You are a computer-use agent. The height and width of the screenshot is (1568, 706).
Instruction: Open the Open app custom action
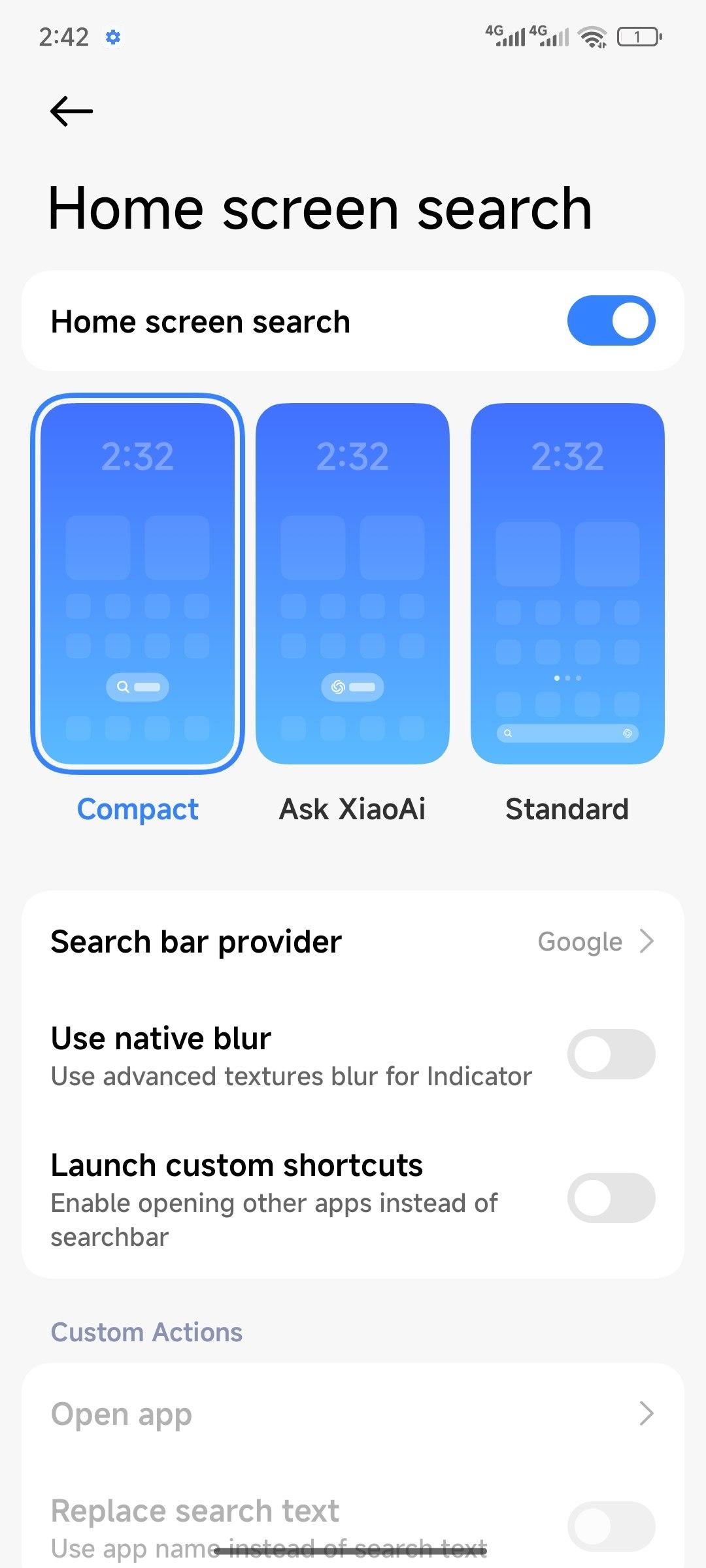tap(353, 1414)
